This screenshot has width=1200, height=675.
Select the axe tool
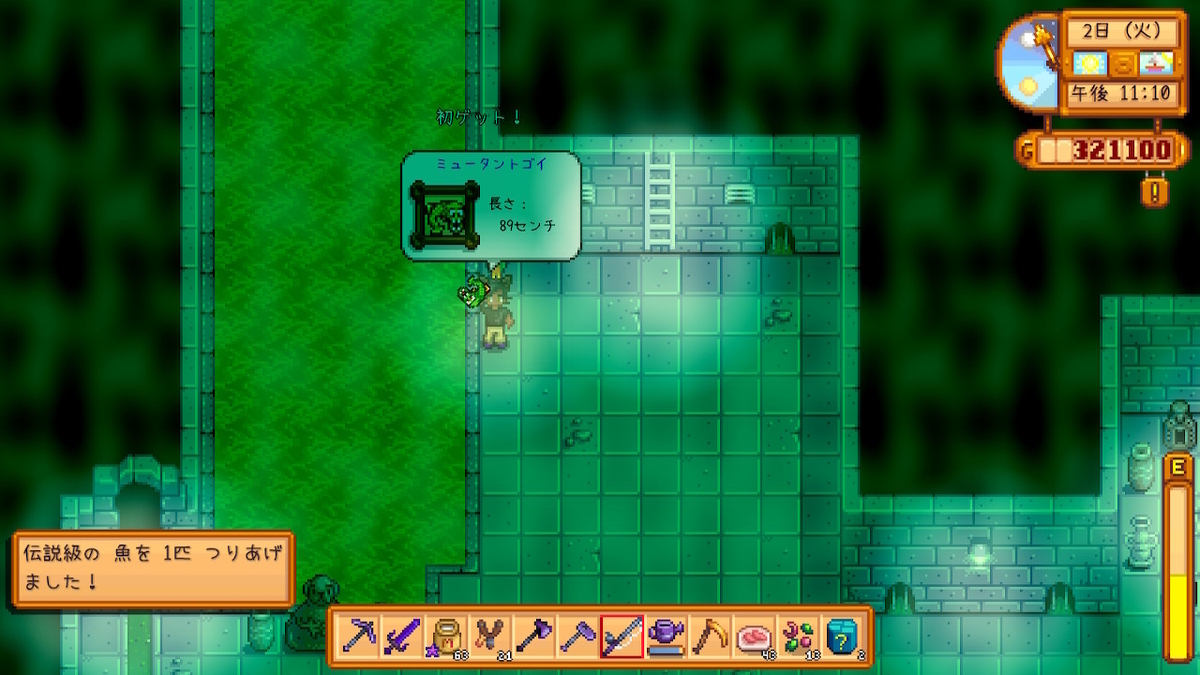[x=533, y=636]
